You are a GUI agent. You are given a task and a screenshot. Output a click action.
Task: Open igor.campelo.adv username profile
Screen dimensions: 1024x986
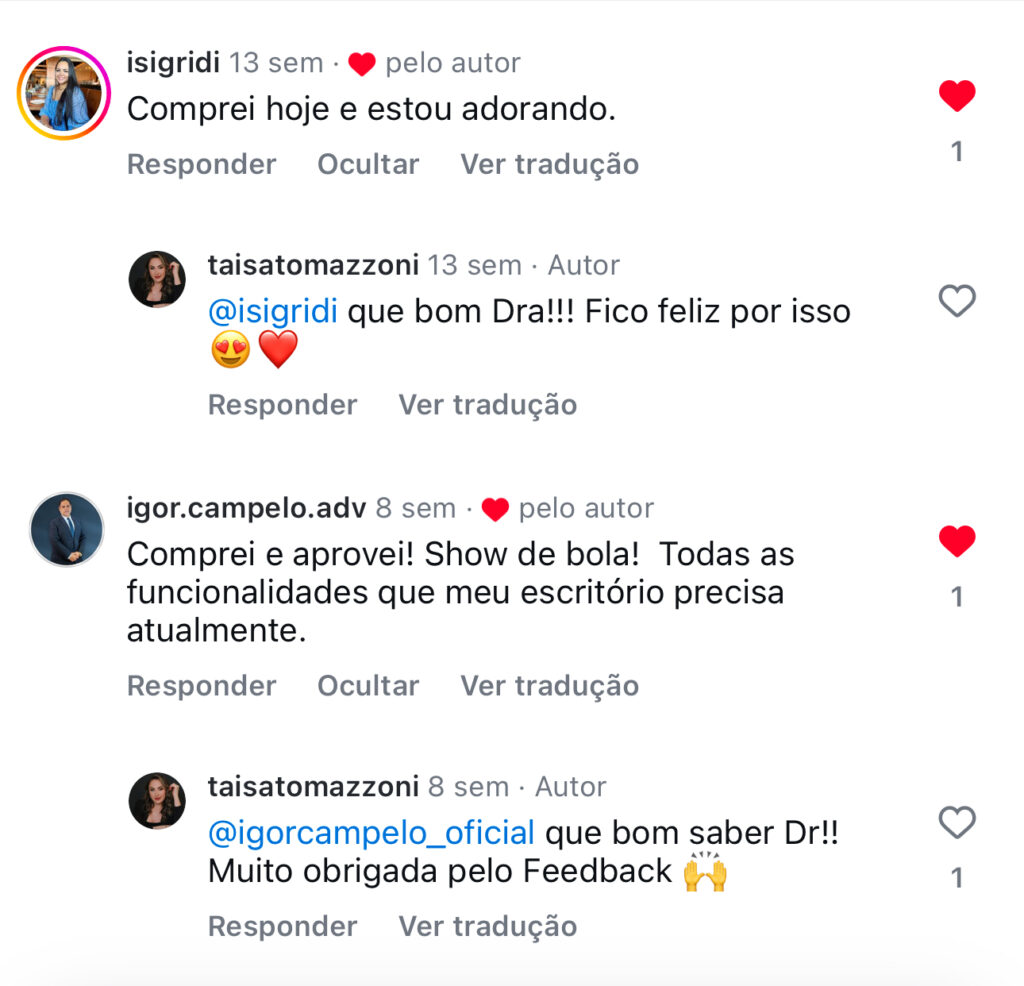coord(246,508)
